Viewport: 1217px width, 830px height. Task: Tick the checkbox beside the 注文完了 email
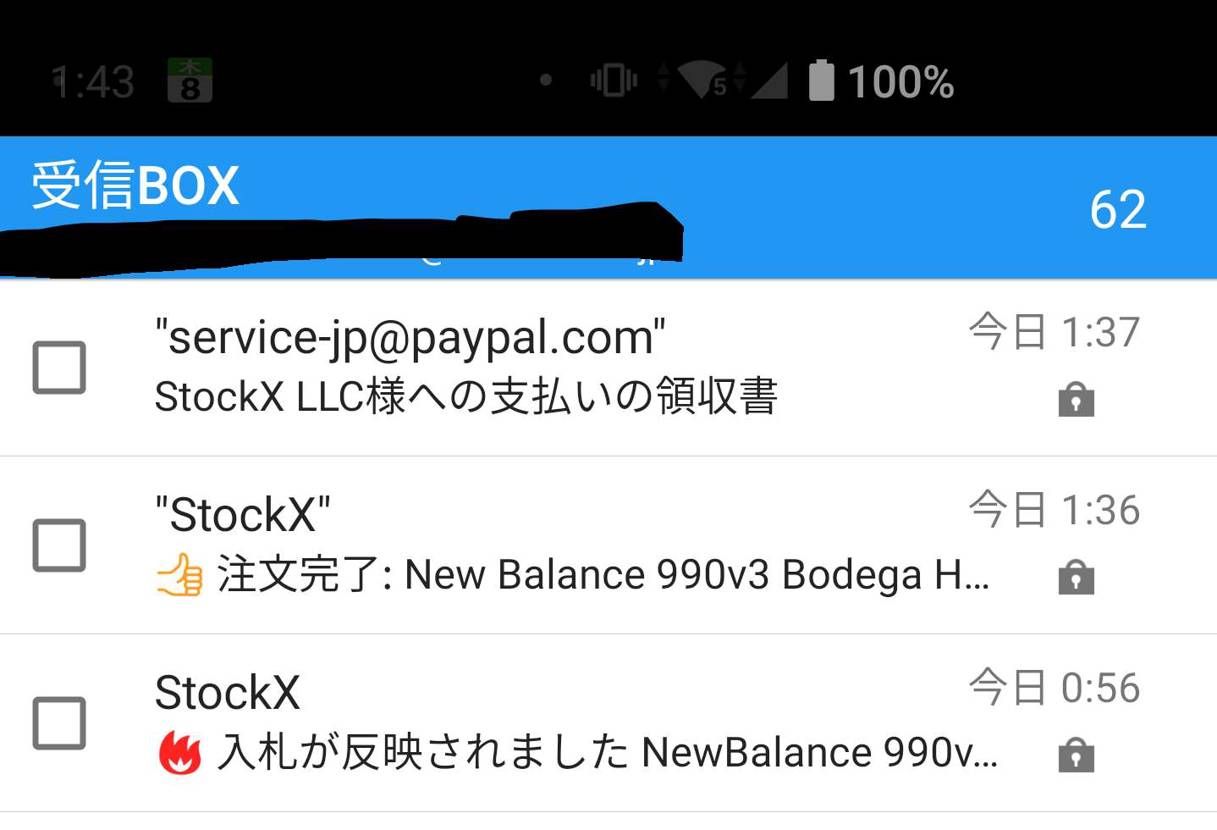pos(59,546)
